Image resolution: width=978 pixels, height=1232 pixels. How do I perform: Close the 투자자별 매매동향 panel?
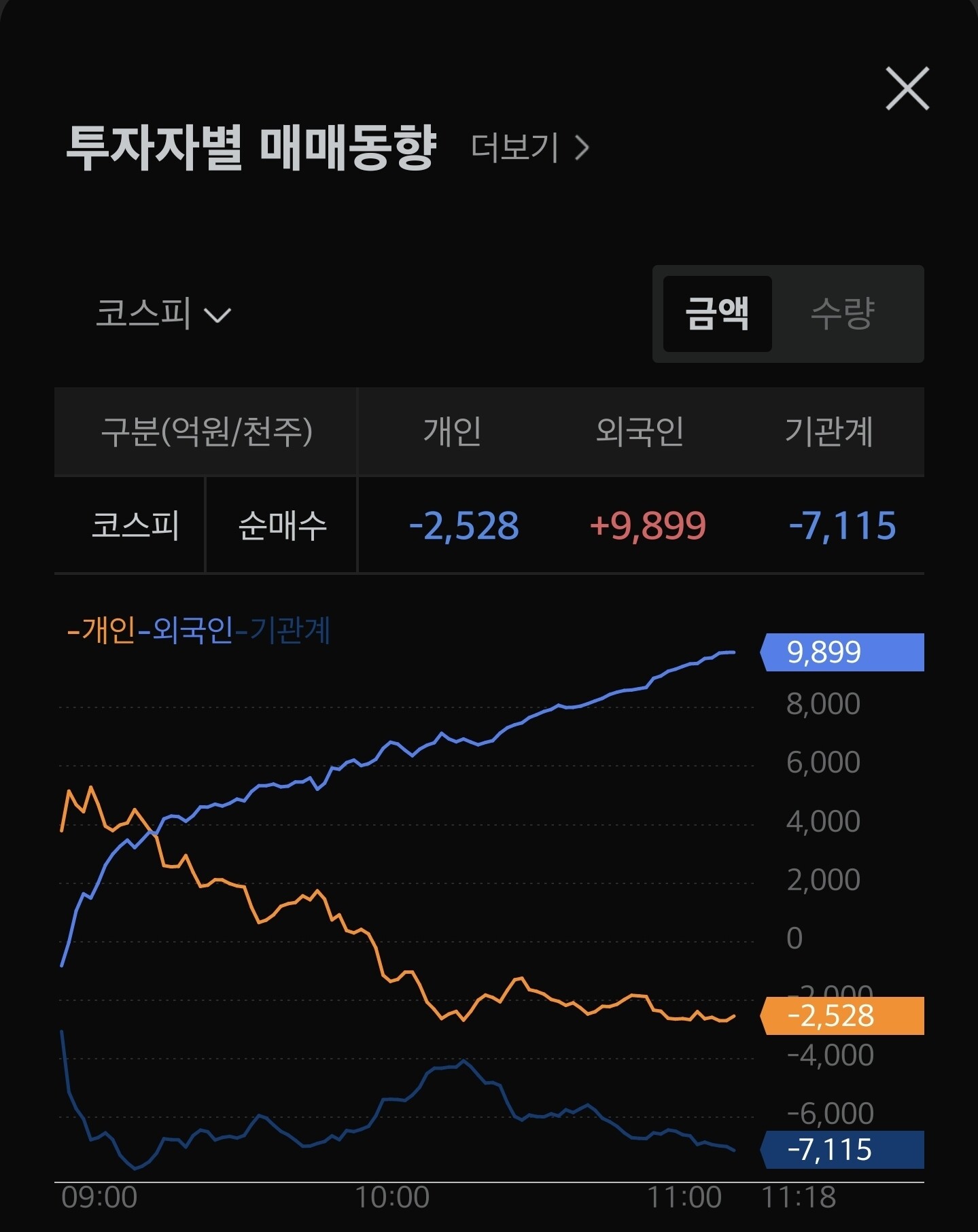[907, 88]
